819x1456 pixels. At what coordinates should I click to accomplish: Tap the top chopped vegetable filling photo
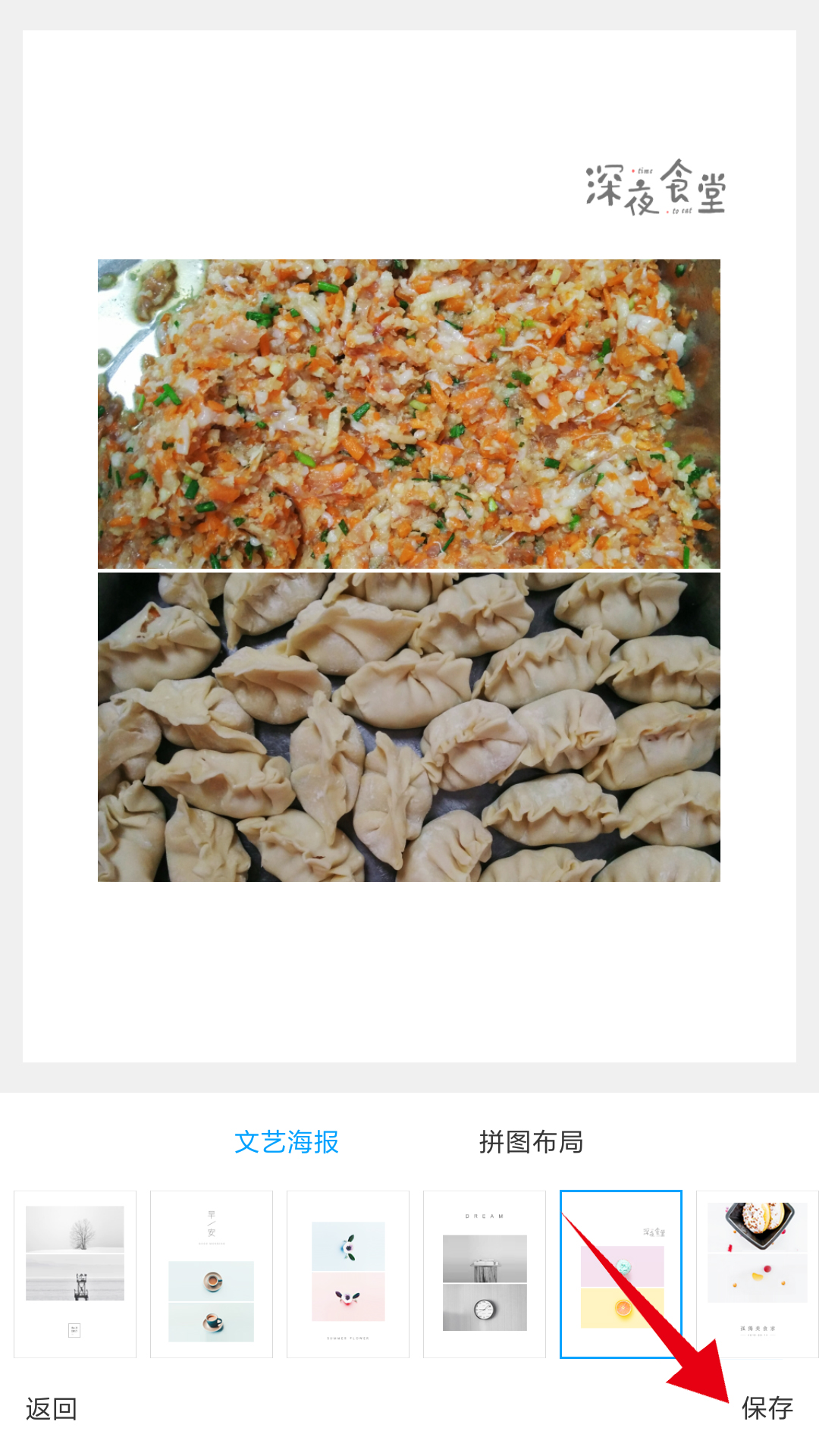click(409, 414)
